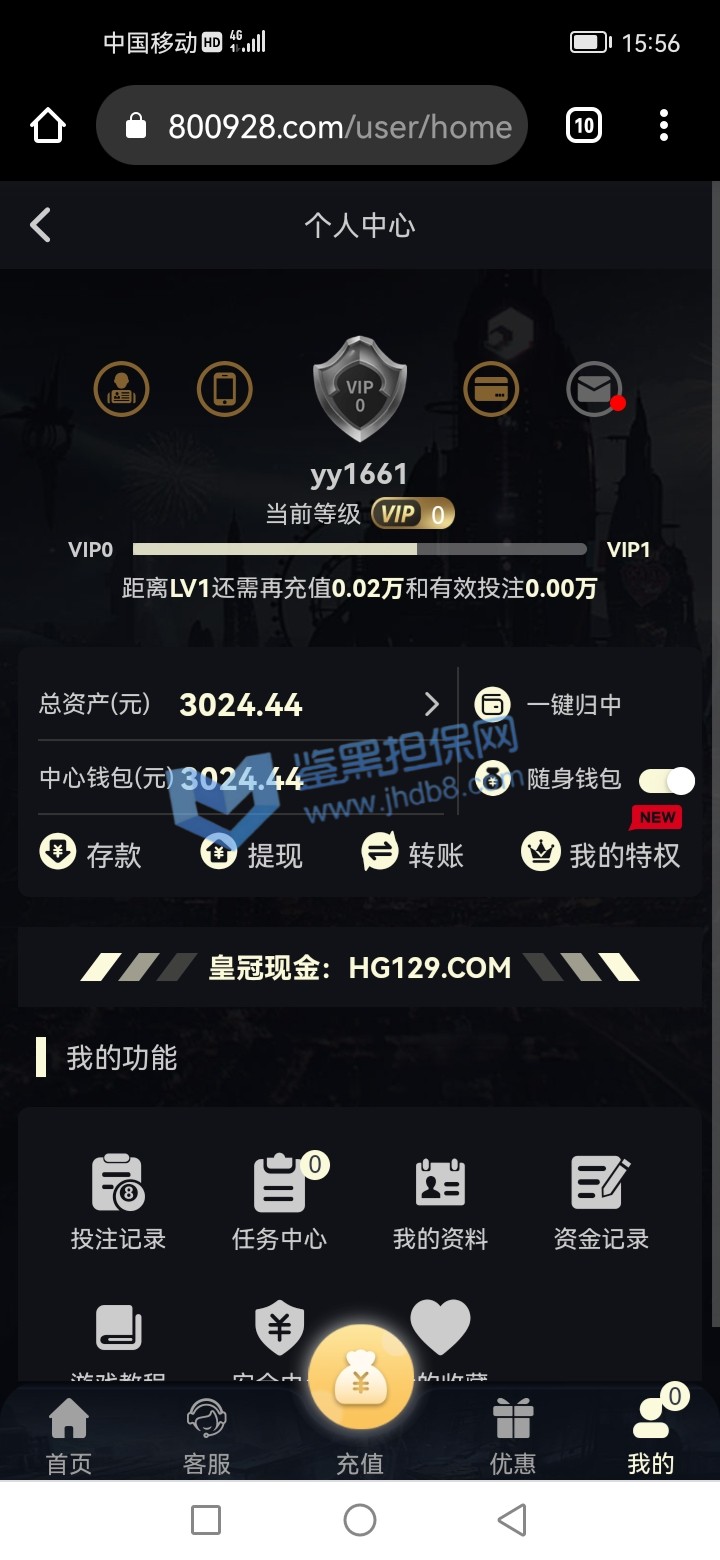
Task: Switch to 客服 support tab
Action: coord(207,1437)
